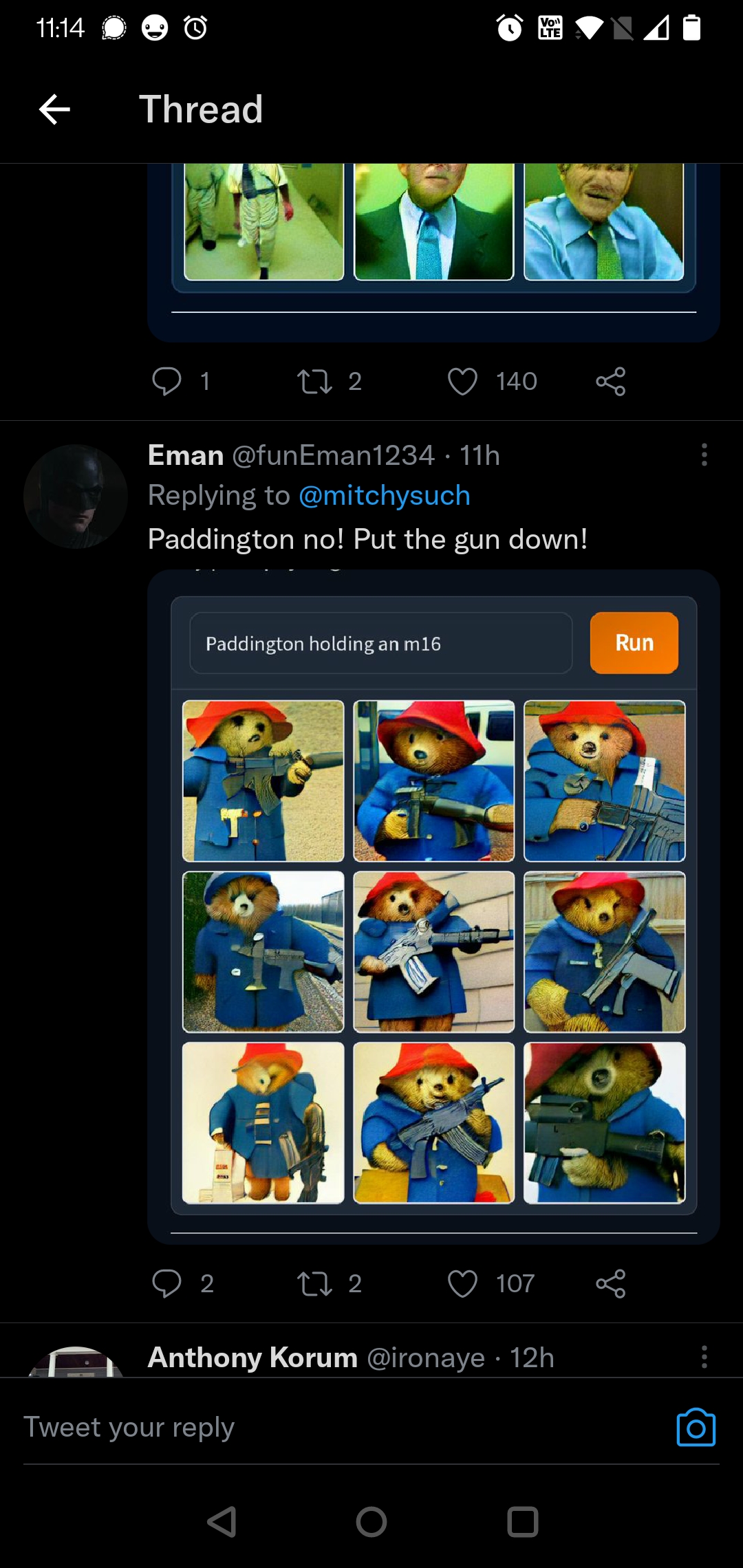Like Eman's Paddington tweet
743x1568 pixels.
point(462,1283)
